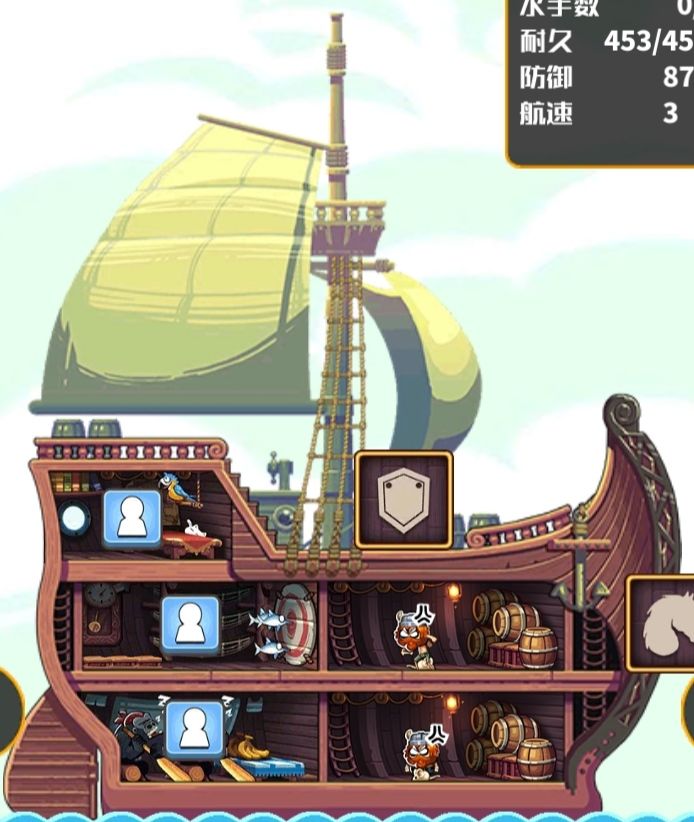Open the figurehead slot at the ship's bow
Viewport: 694px width, 822px height.
point(662,623)
